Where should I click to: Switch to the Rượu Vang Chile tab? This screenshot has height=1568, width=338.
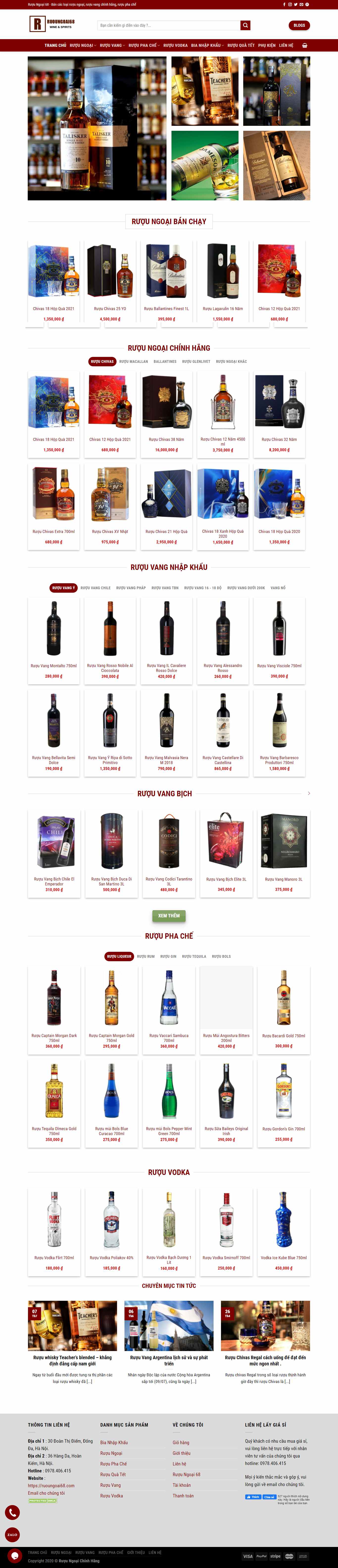tap(96, 588)
